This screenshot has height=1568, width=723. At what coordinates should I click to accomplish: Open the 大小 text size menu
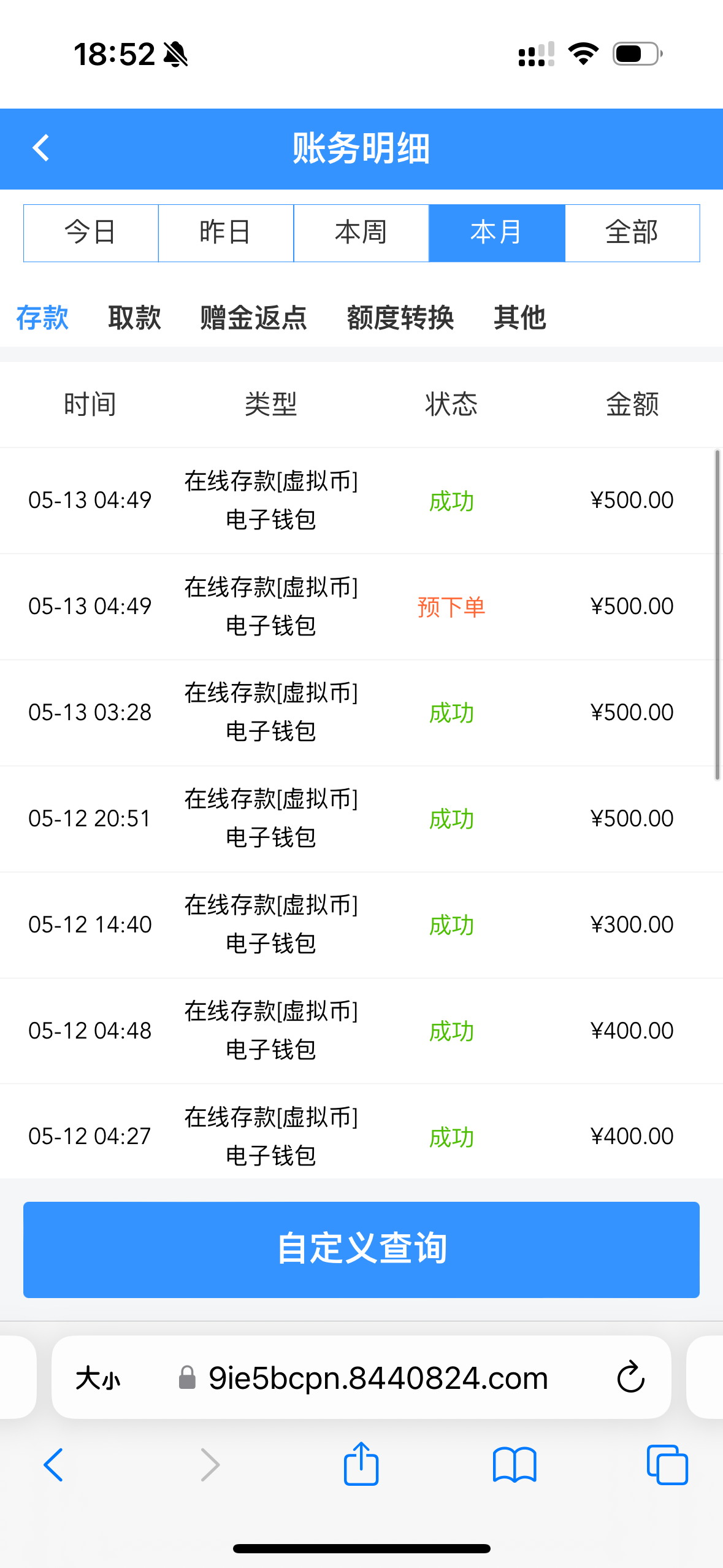click(x=98, y=1378)
